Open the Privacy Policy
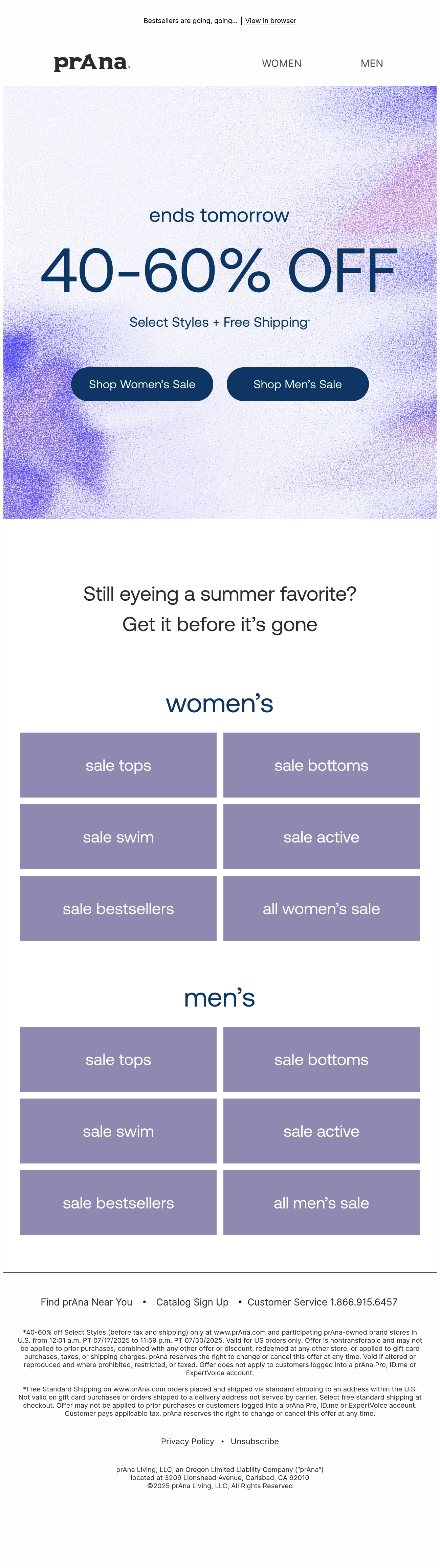Screen dimensions: 440x1568 187,1442
